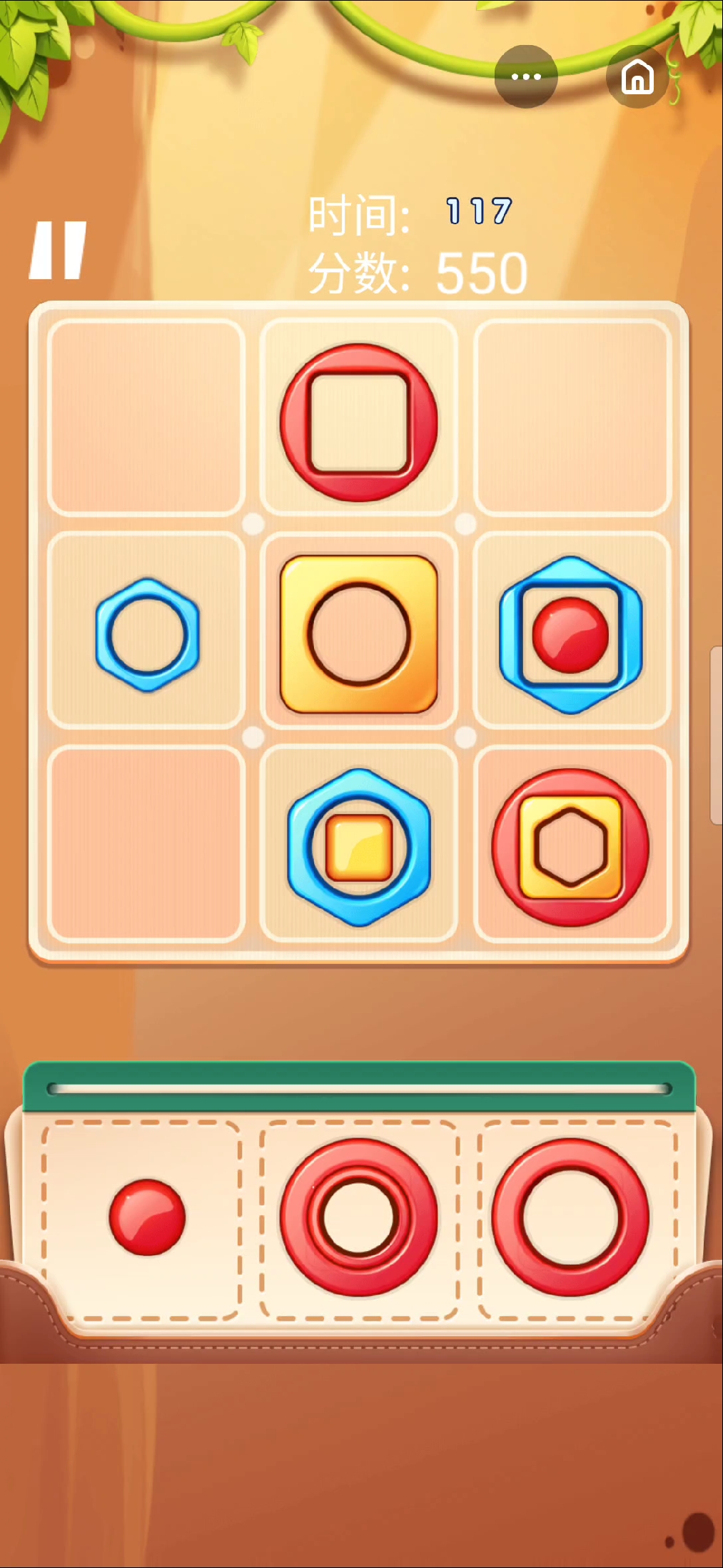Tap the red ring cell with yellow hexagon frame
This screenshot has height=1568, width=723.
tap(571, 847)
